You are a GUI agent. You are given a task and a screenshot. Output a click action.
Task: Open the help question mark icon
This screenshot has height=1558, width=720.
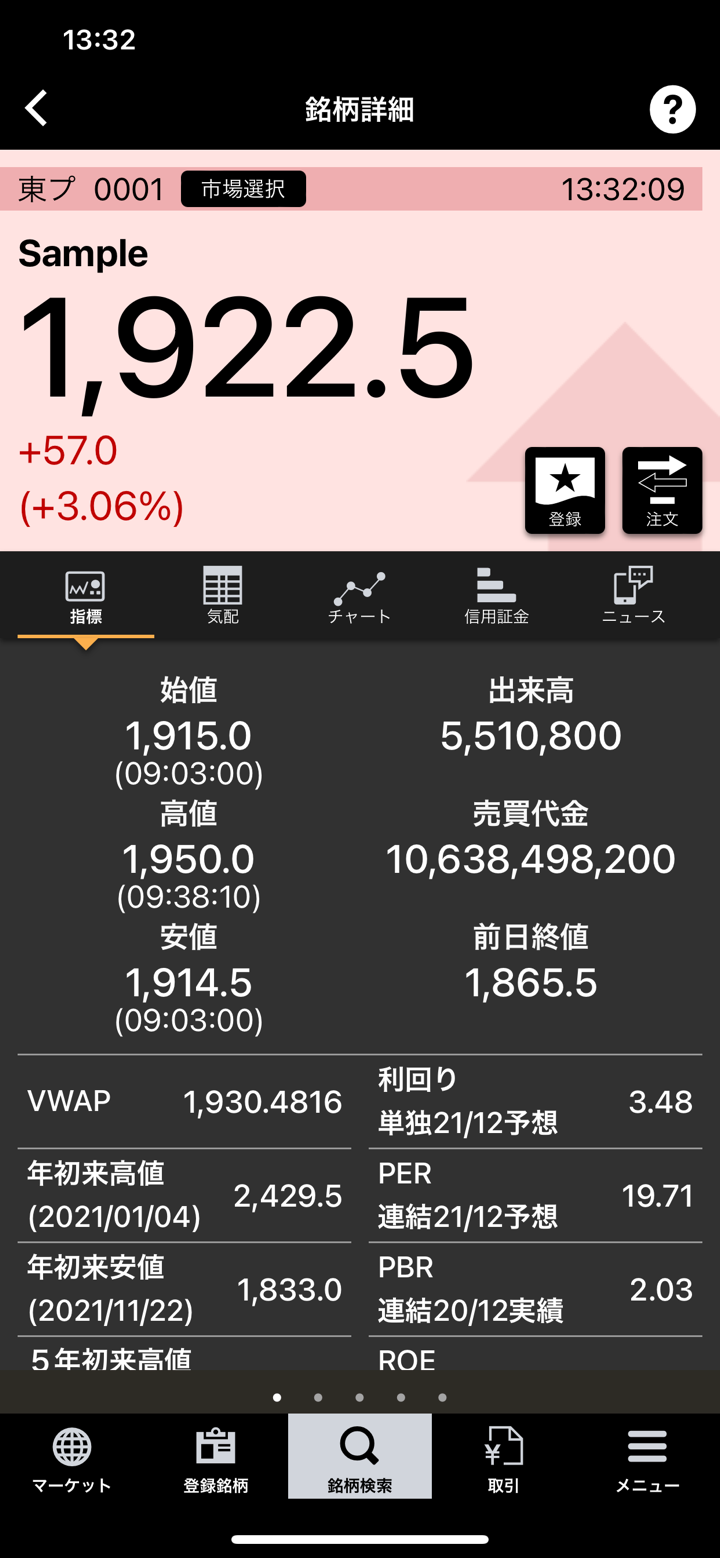coord(672,108)
